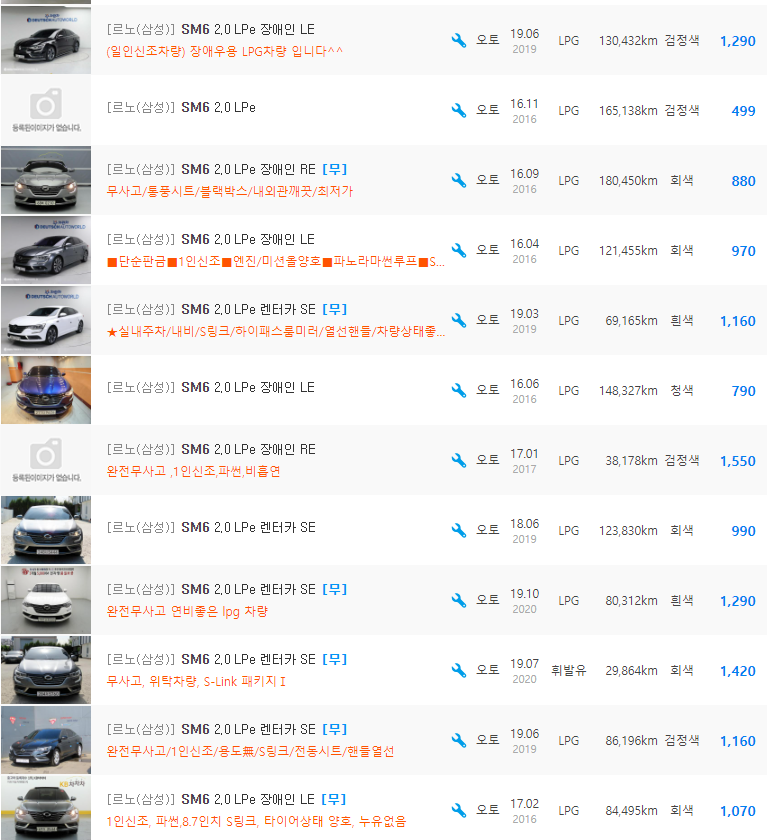
Task: Select the wrench icon on the blue SM6 790 listing
Action: [x=458, y=390]
